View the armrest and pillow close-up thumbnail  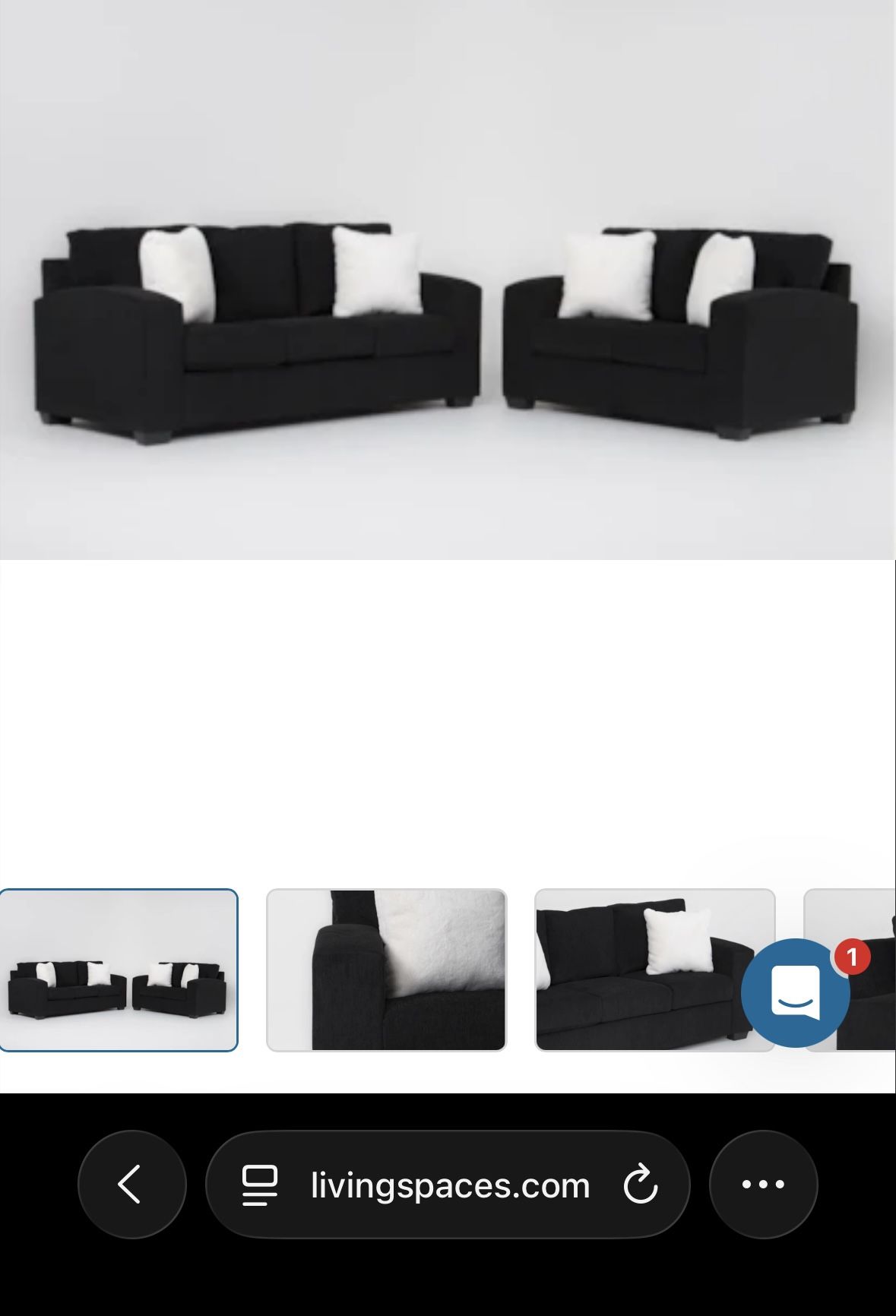386,970
